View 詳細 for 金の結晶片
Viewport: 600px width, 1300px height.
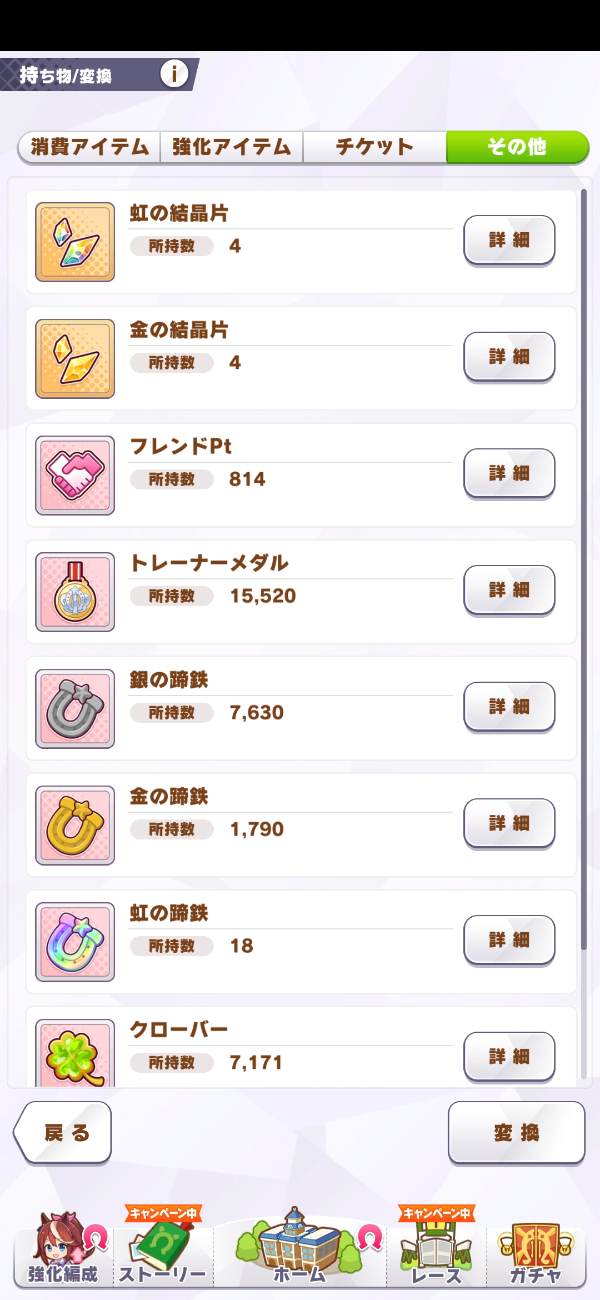tap(509, 357)
